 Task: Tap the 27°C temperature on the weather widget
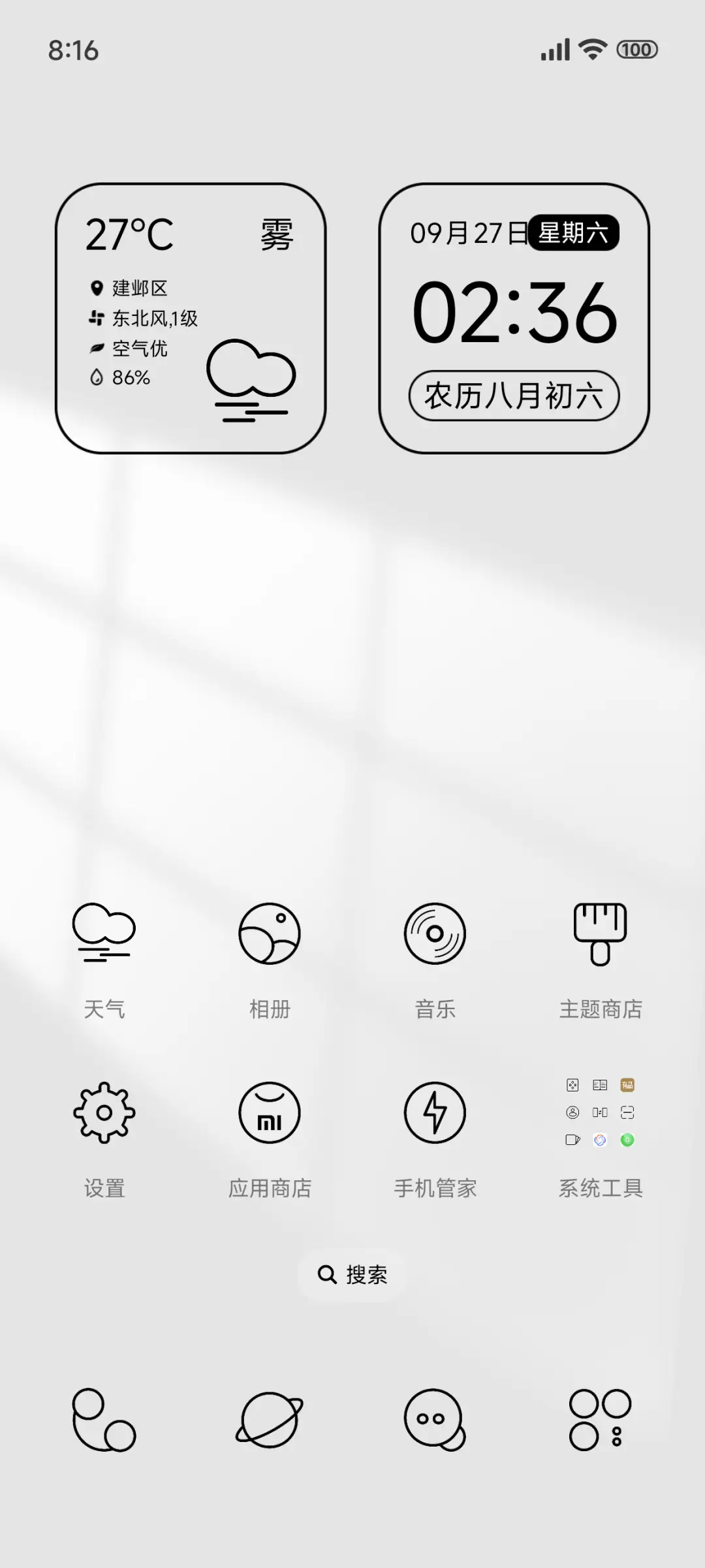(130, 235)
